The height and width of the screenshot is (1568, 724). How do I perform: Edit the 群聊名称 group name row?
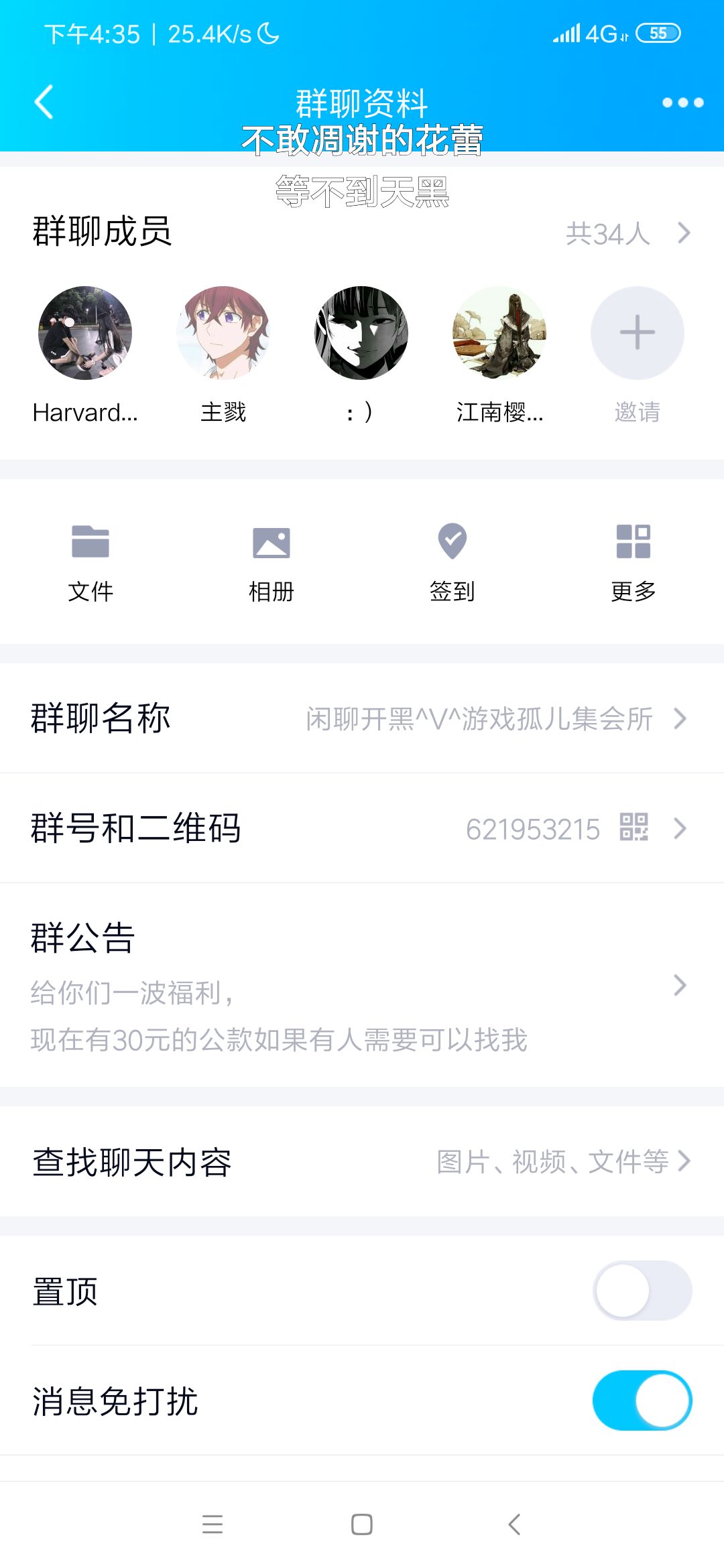pos(362,718)
